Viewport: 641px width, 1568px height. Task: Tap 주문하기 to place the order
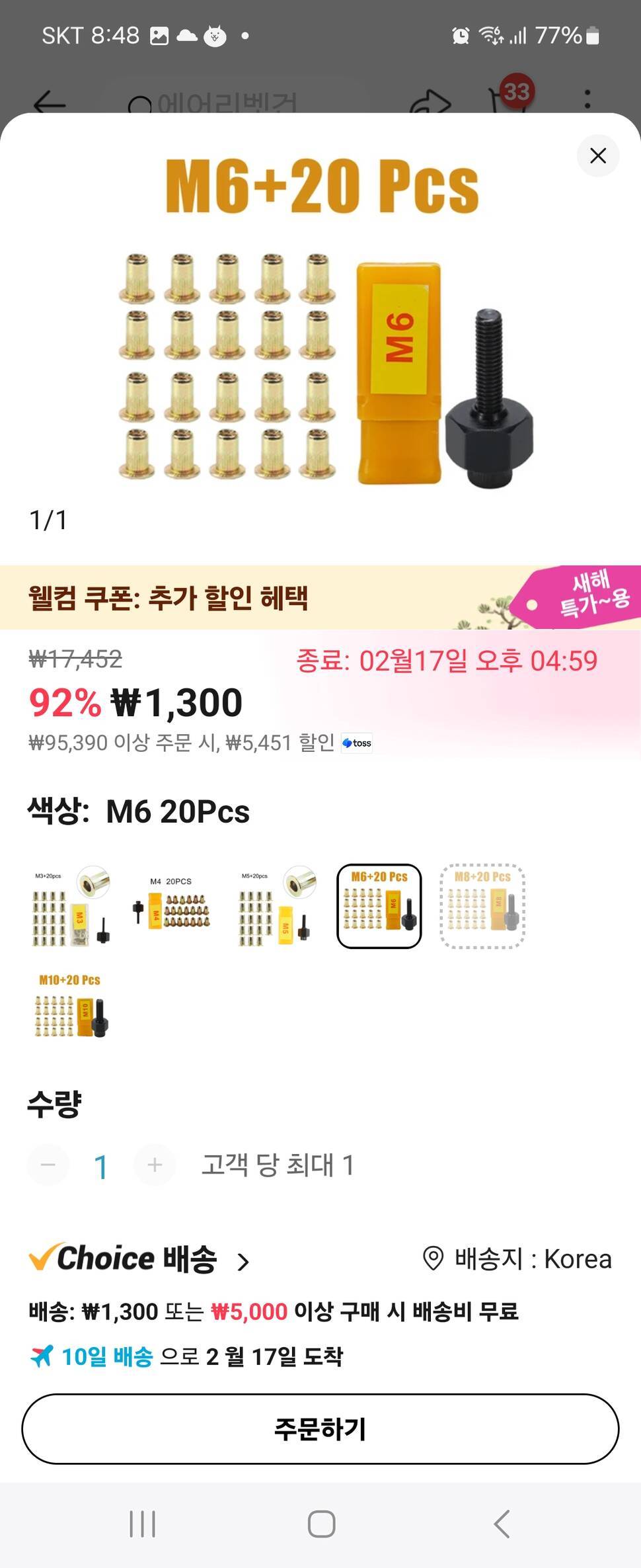tap(320, 1428)
